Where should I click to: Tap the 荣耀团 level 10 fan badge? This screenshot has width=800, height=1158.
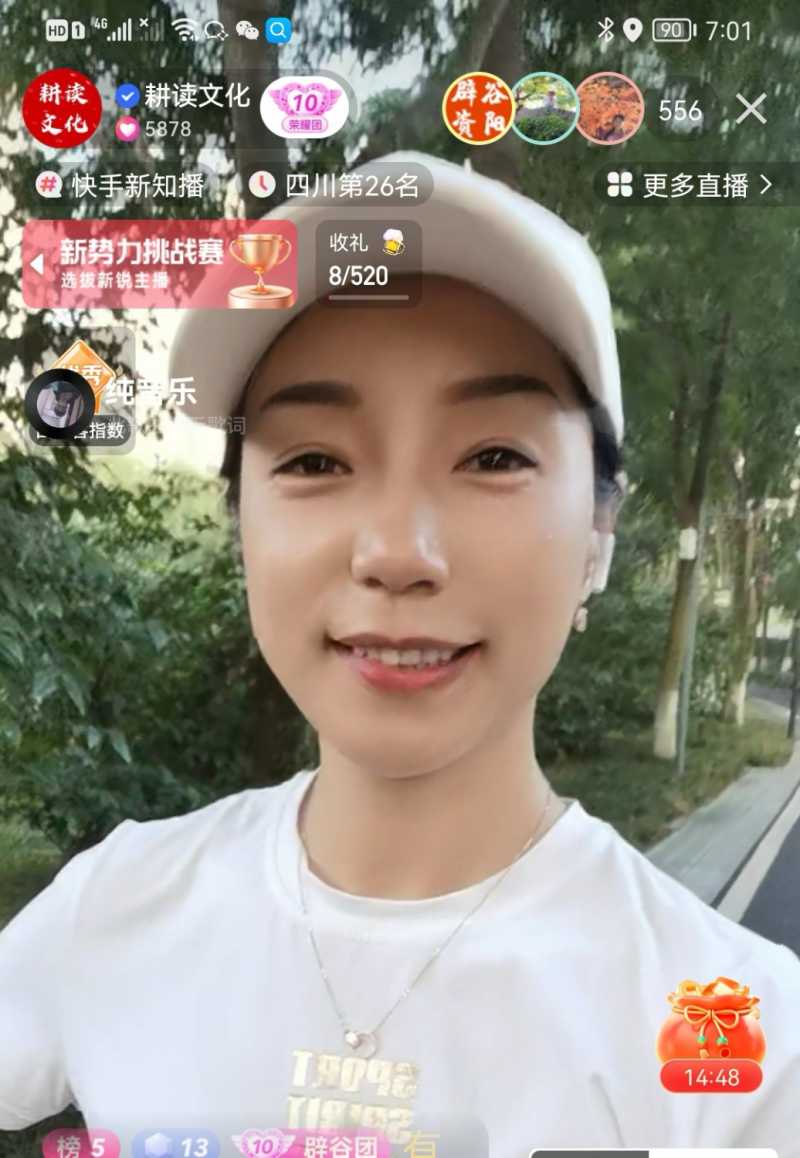click(304, 108)
